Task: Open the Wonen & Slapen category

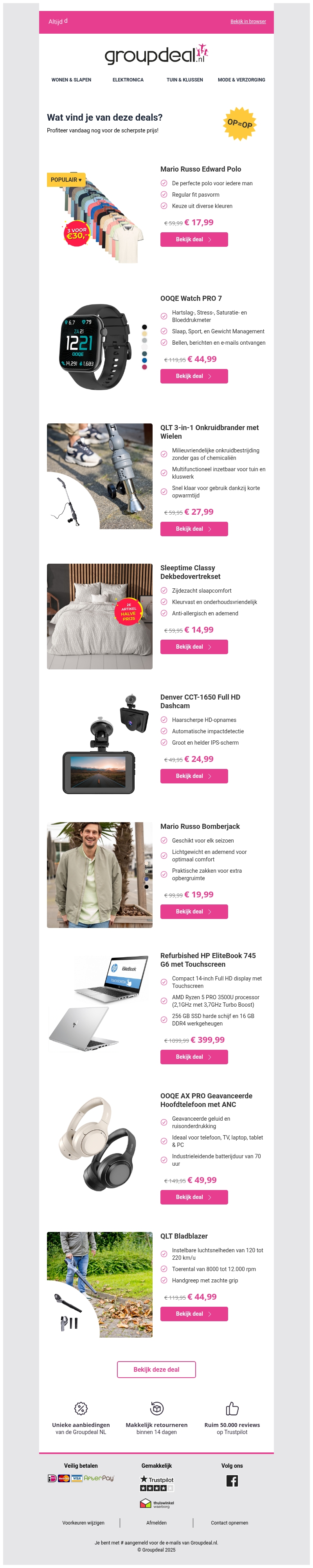Action: (71, 80)
